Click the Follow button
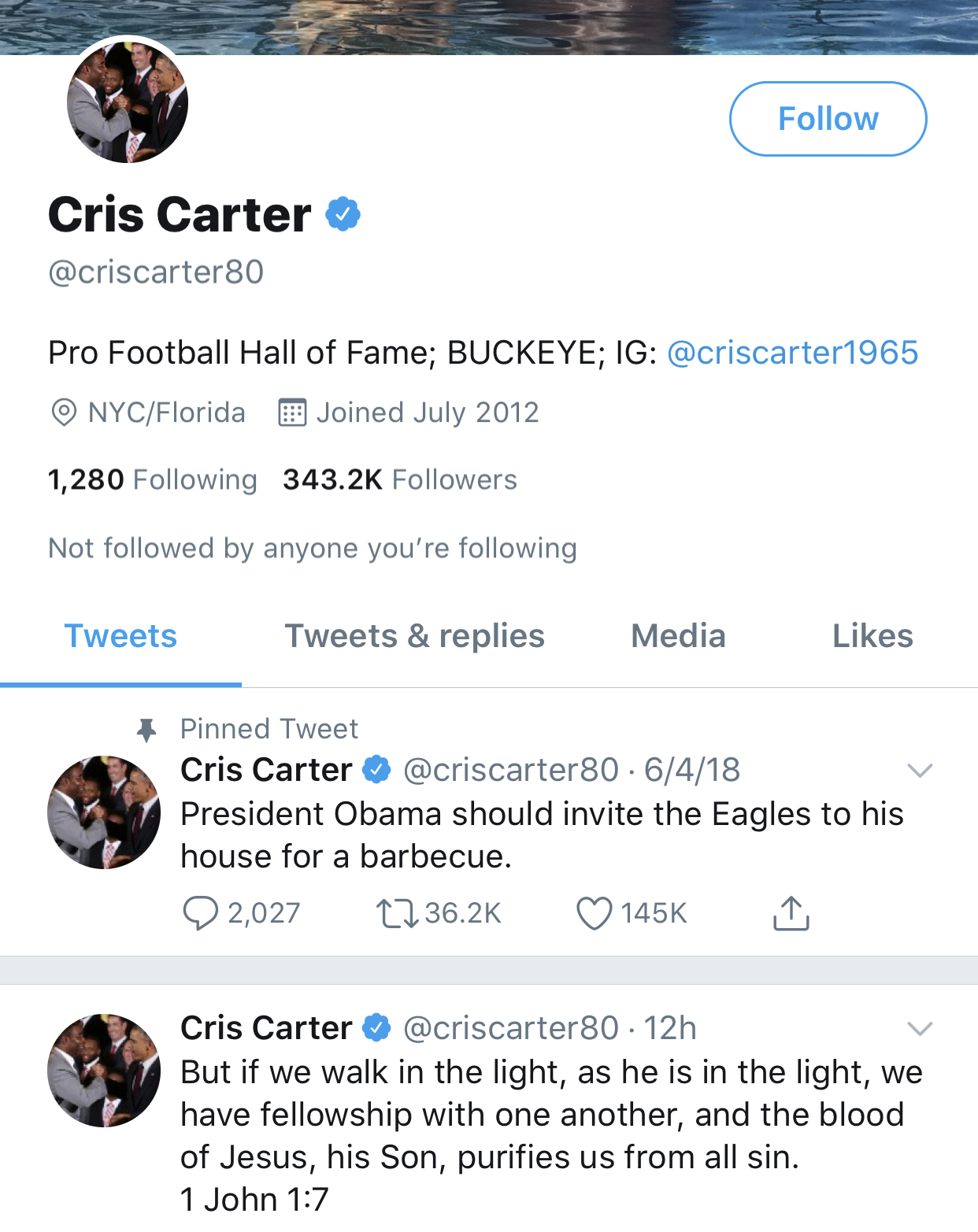This screenshot has width=978, height=1232. tap(828, 118)
